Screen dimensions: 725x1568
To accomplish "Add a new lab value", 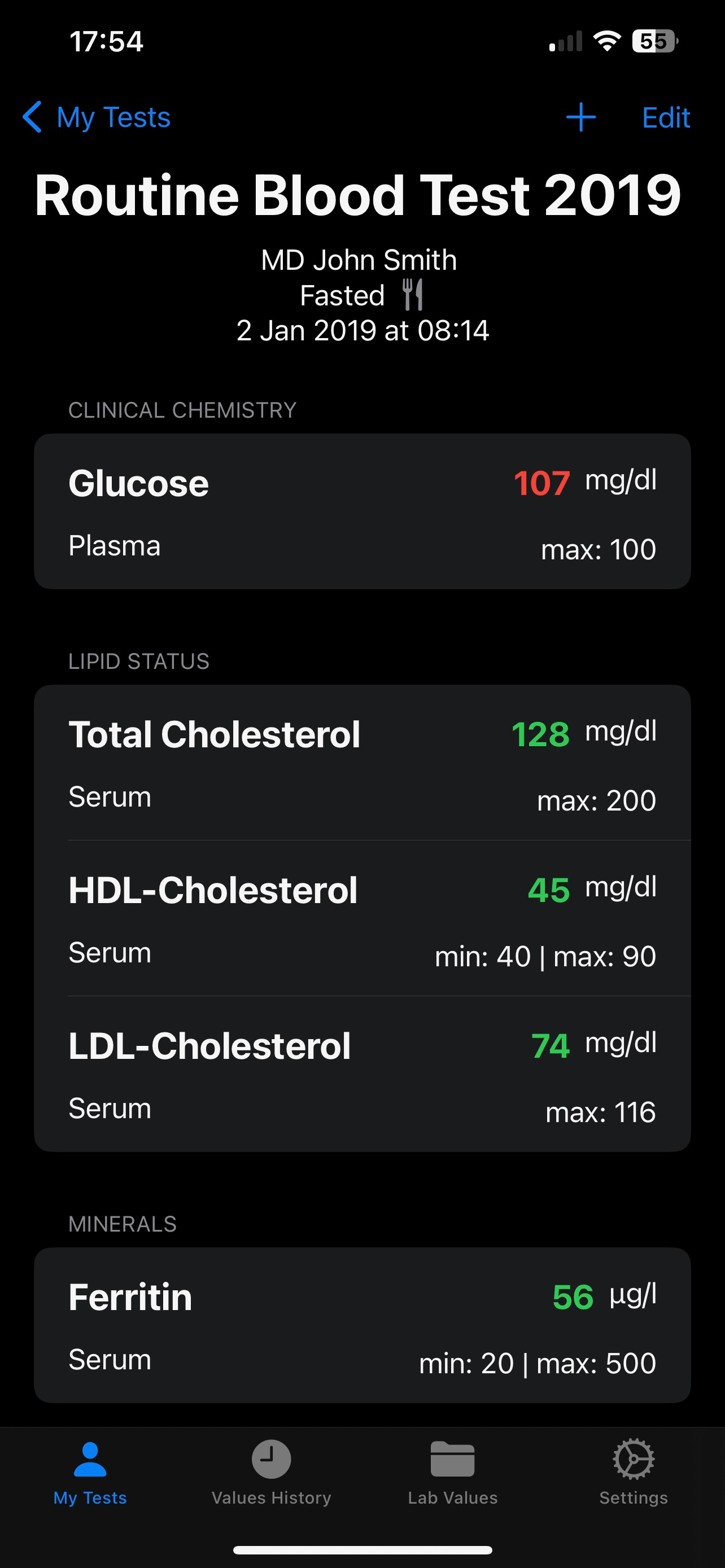I will tap(580, 117).
